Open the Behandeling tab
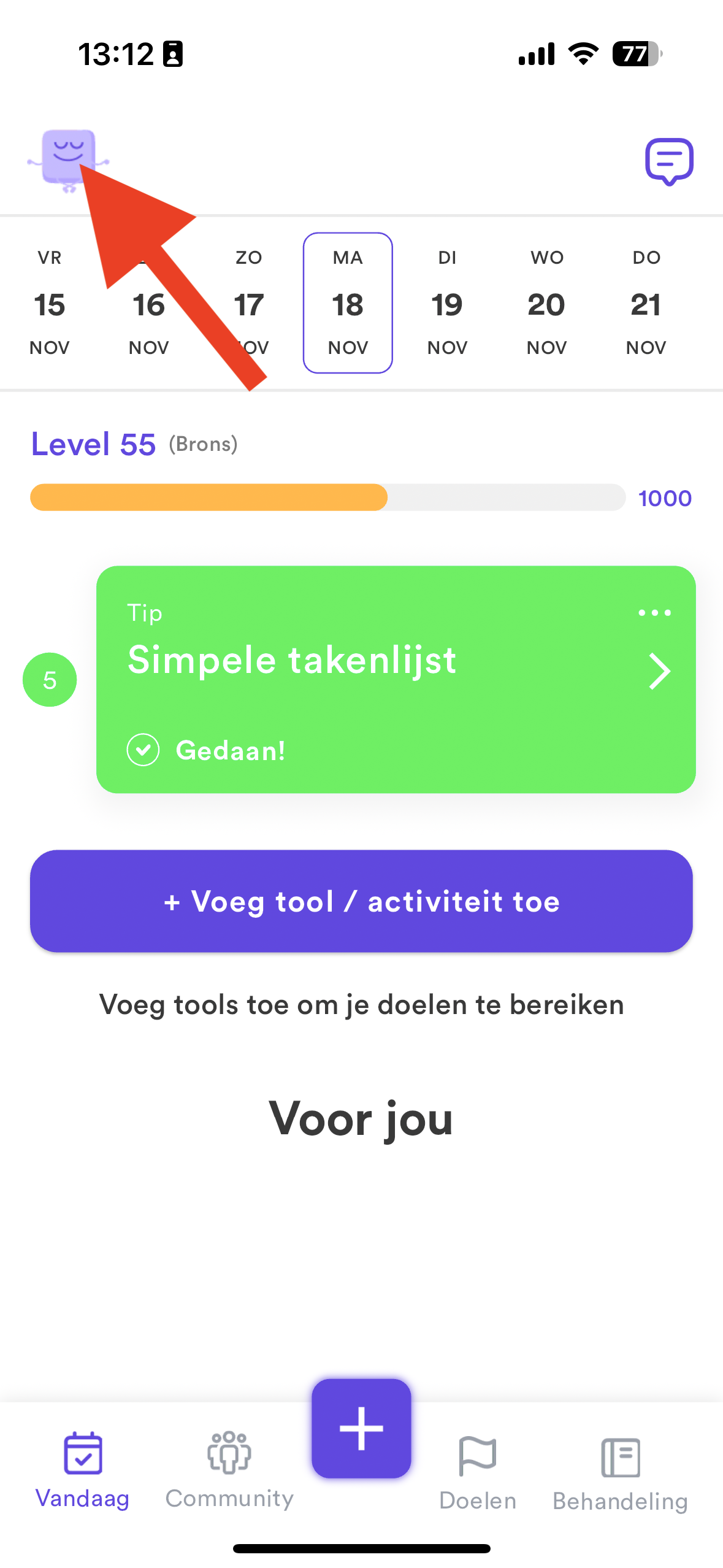This screenshot has width=723, height=1568. click(620, 1474)
